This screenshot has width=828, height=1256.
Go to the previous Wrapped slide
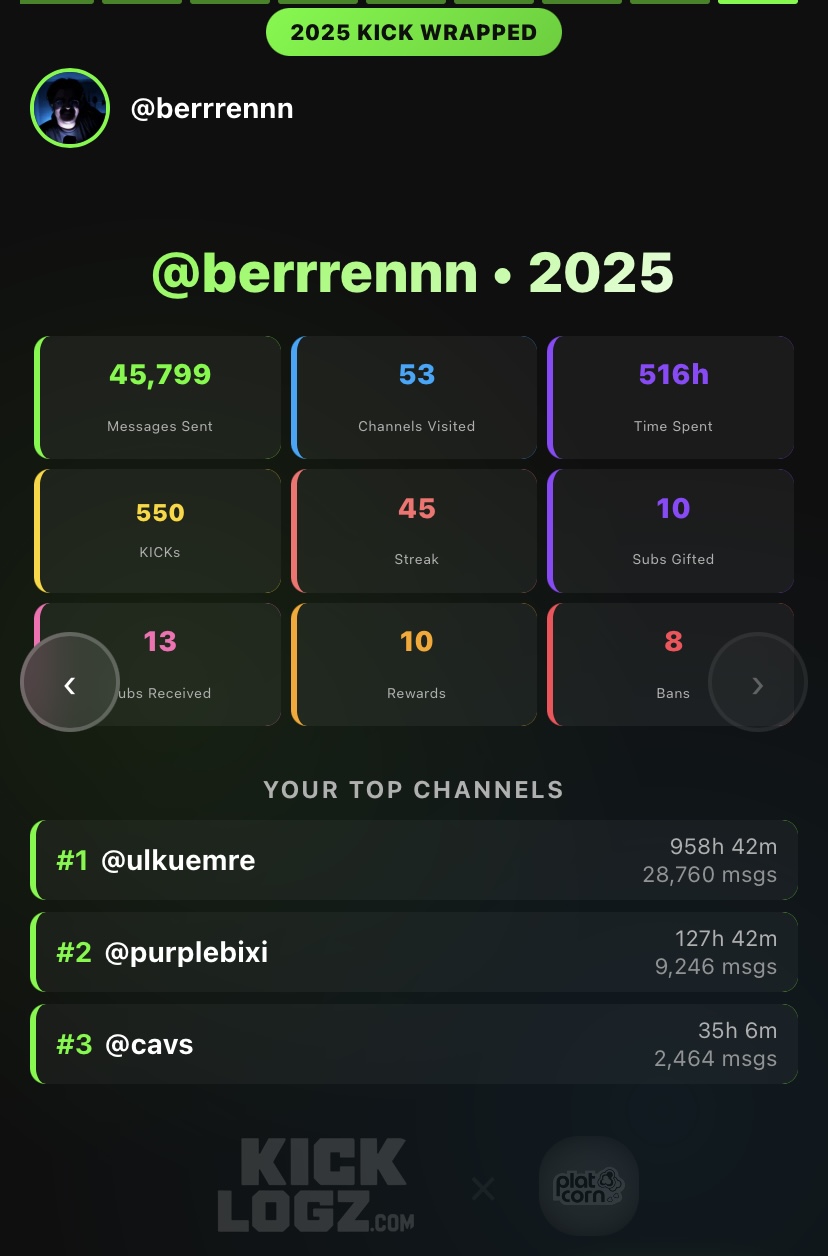point(70,683)
